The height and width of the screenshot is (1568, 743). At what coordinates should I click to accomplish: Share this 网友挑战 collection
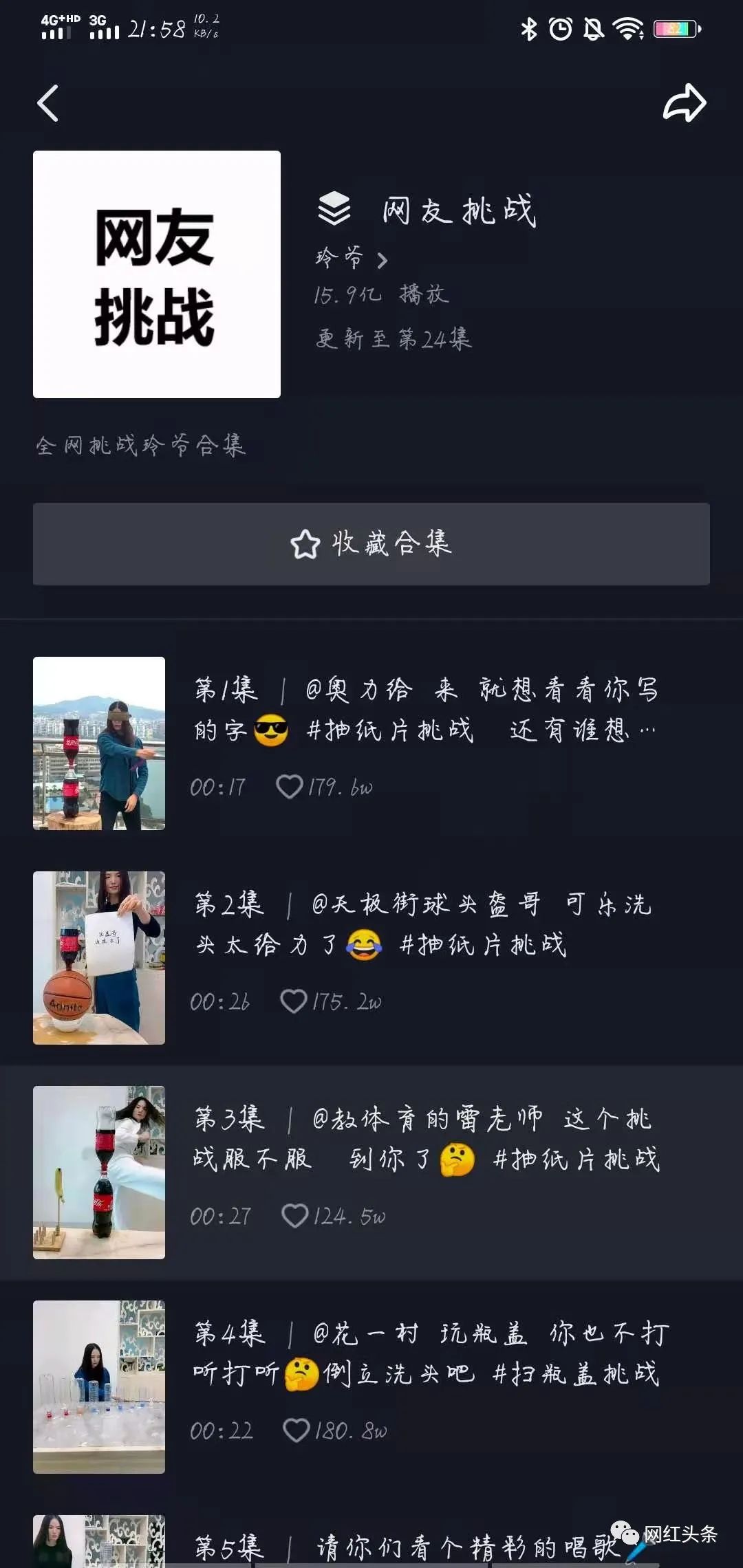[x=684, y=103]
